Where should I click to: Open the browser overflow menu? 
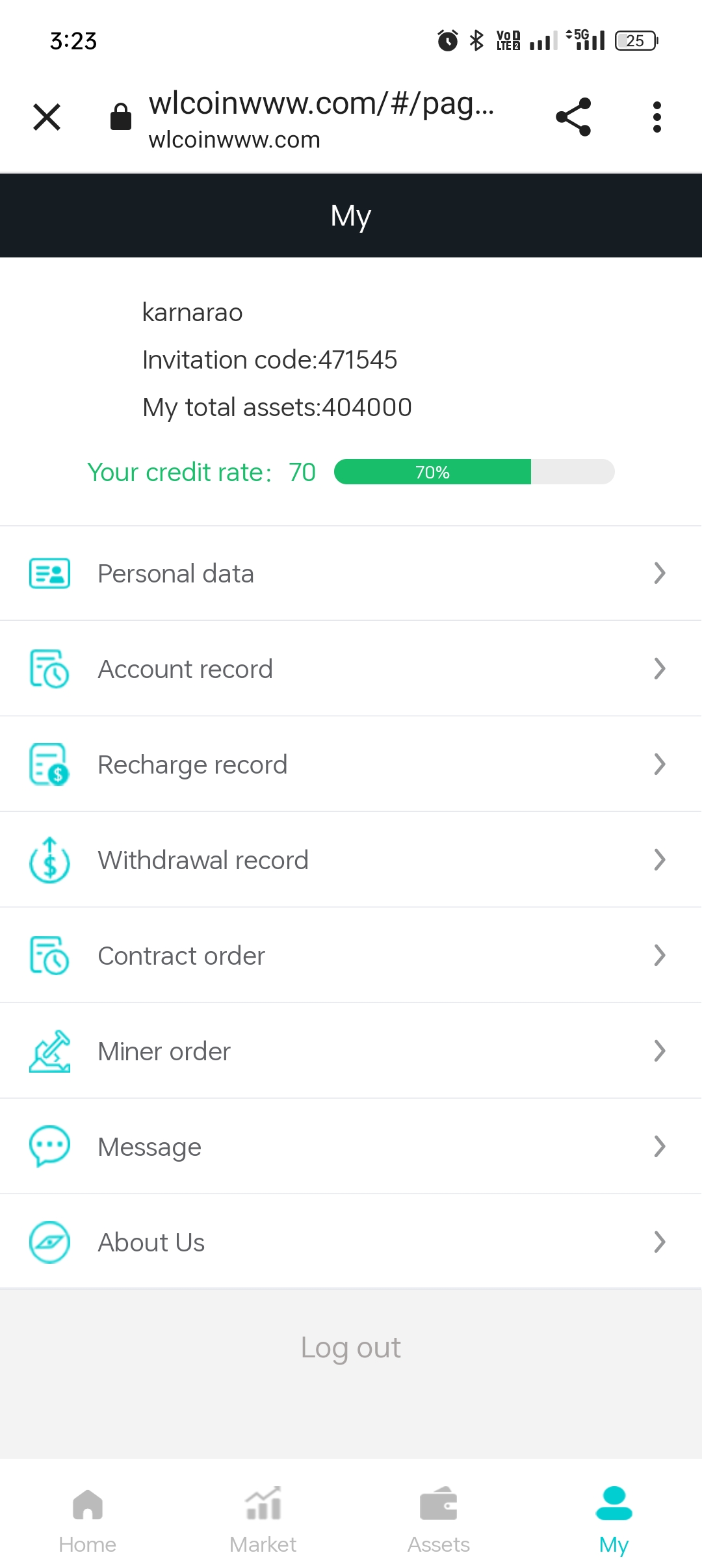(x=656, y=117)
